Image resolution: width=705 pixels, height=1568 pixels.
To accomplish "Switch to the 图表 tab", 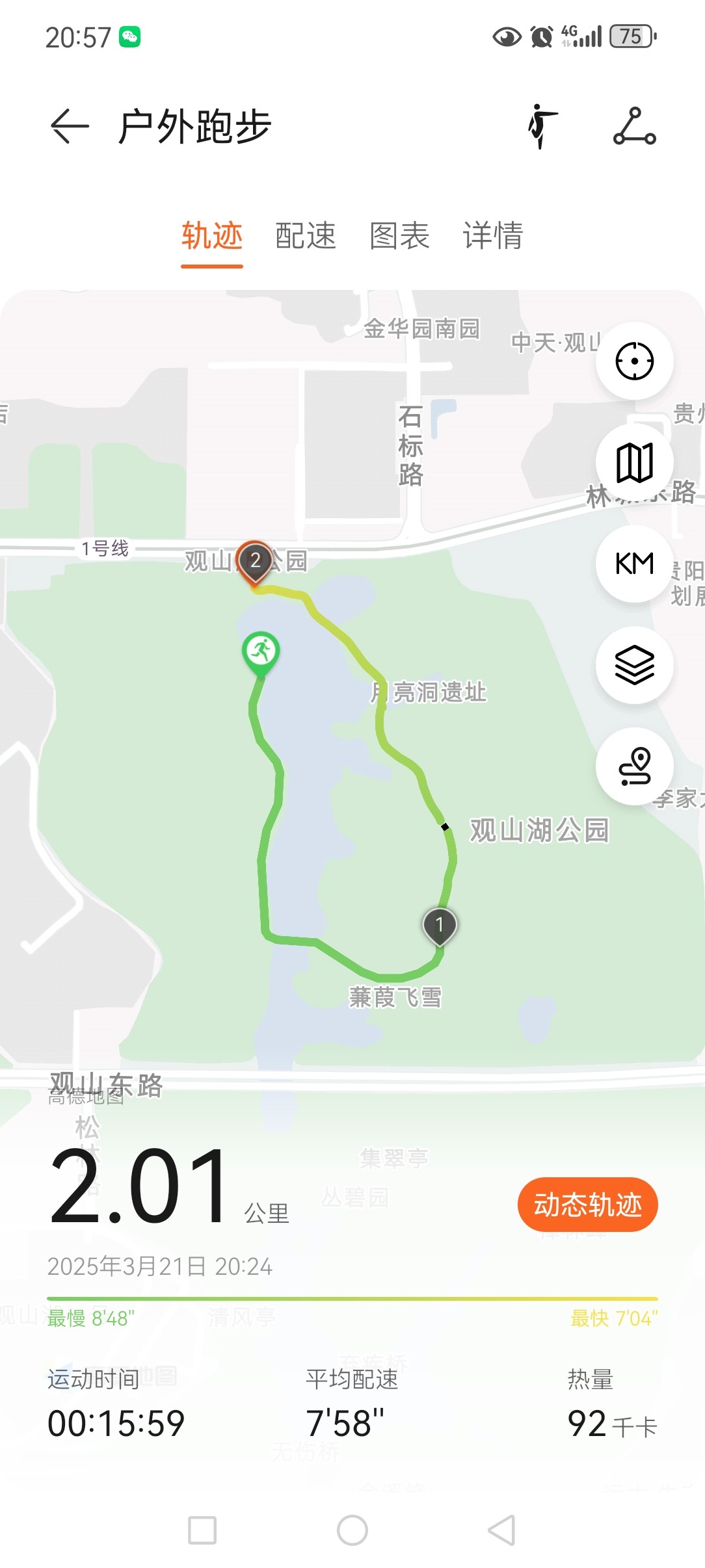I will 399,235.
